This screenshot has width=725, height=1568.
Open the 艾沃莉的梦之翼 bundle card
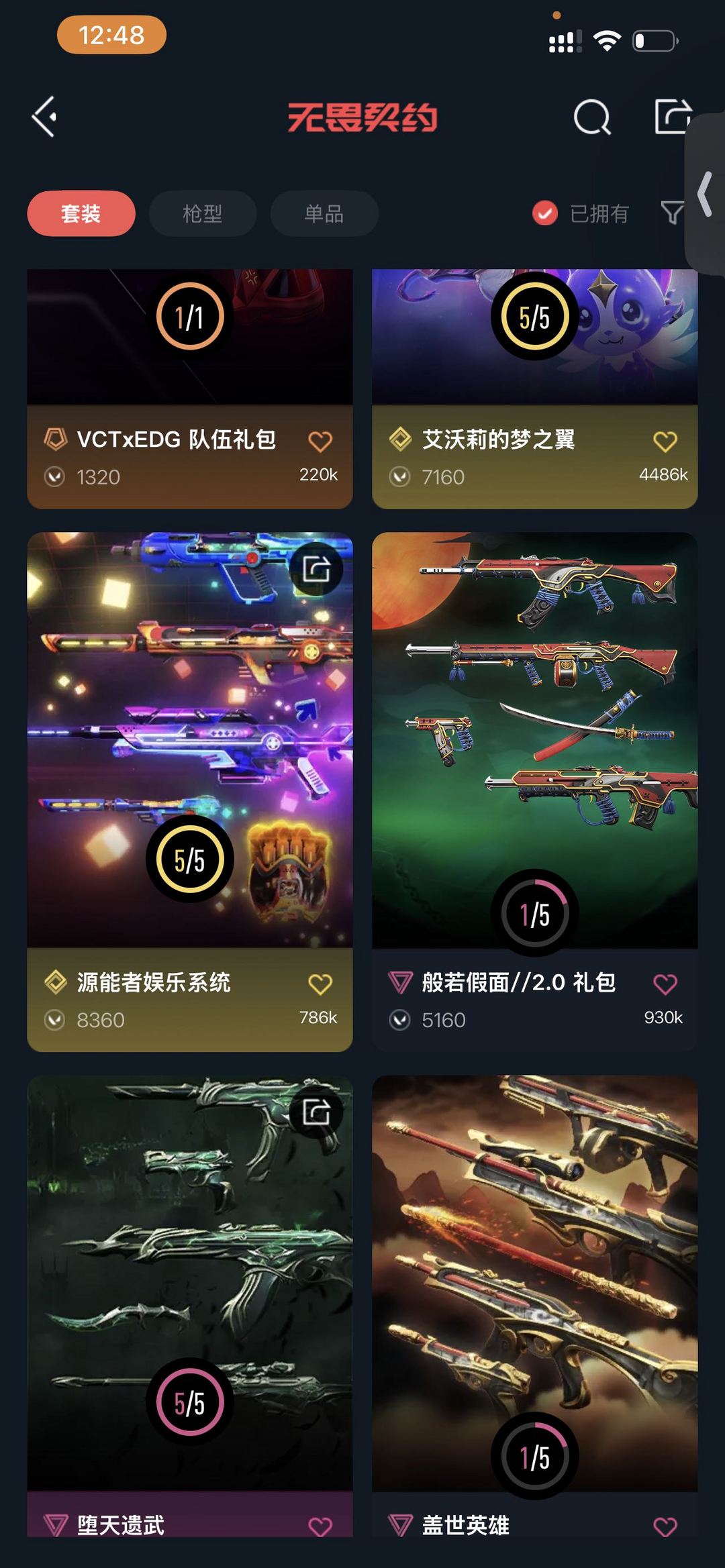coord(535,389)
